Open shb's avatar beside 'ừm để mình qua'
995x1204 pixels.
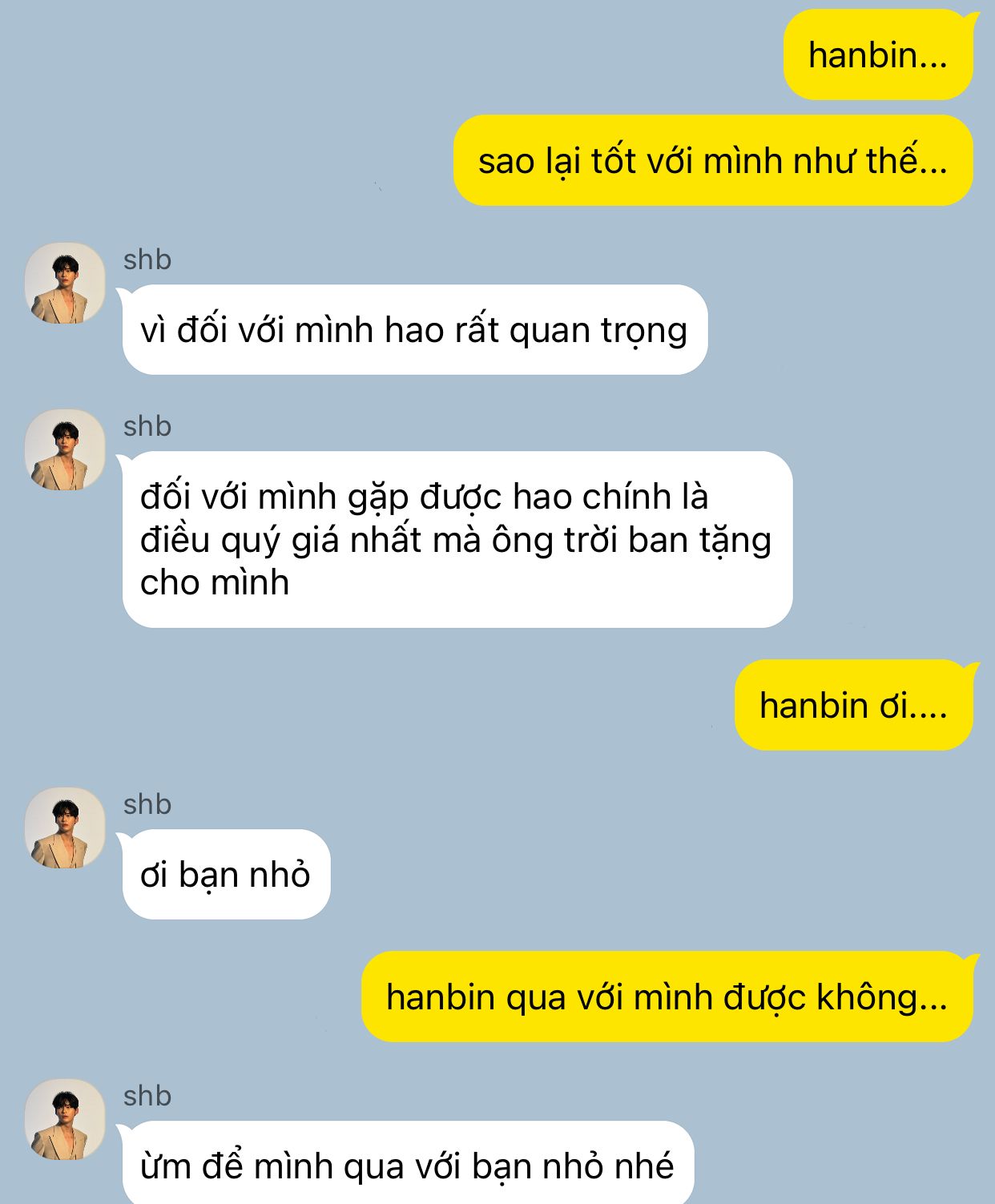(x=65, y=1120)
